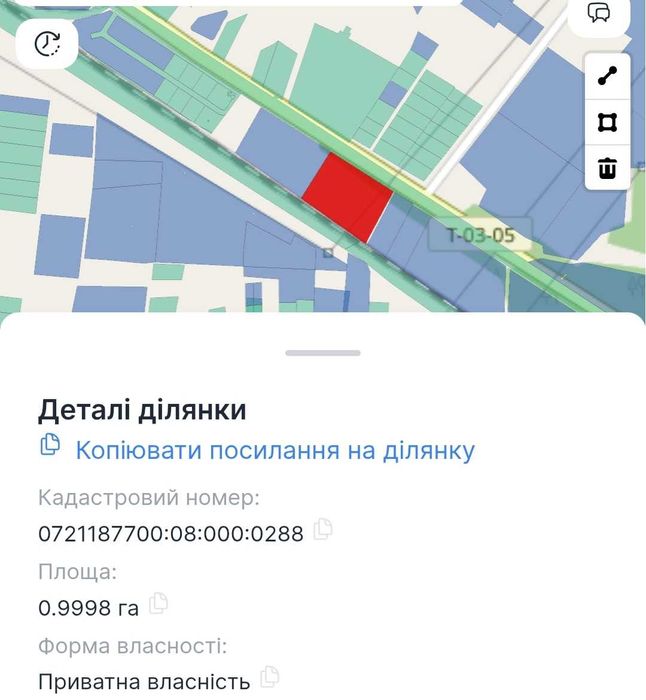Open the chat feedback icon

click(599, 13)
